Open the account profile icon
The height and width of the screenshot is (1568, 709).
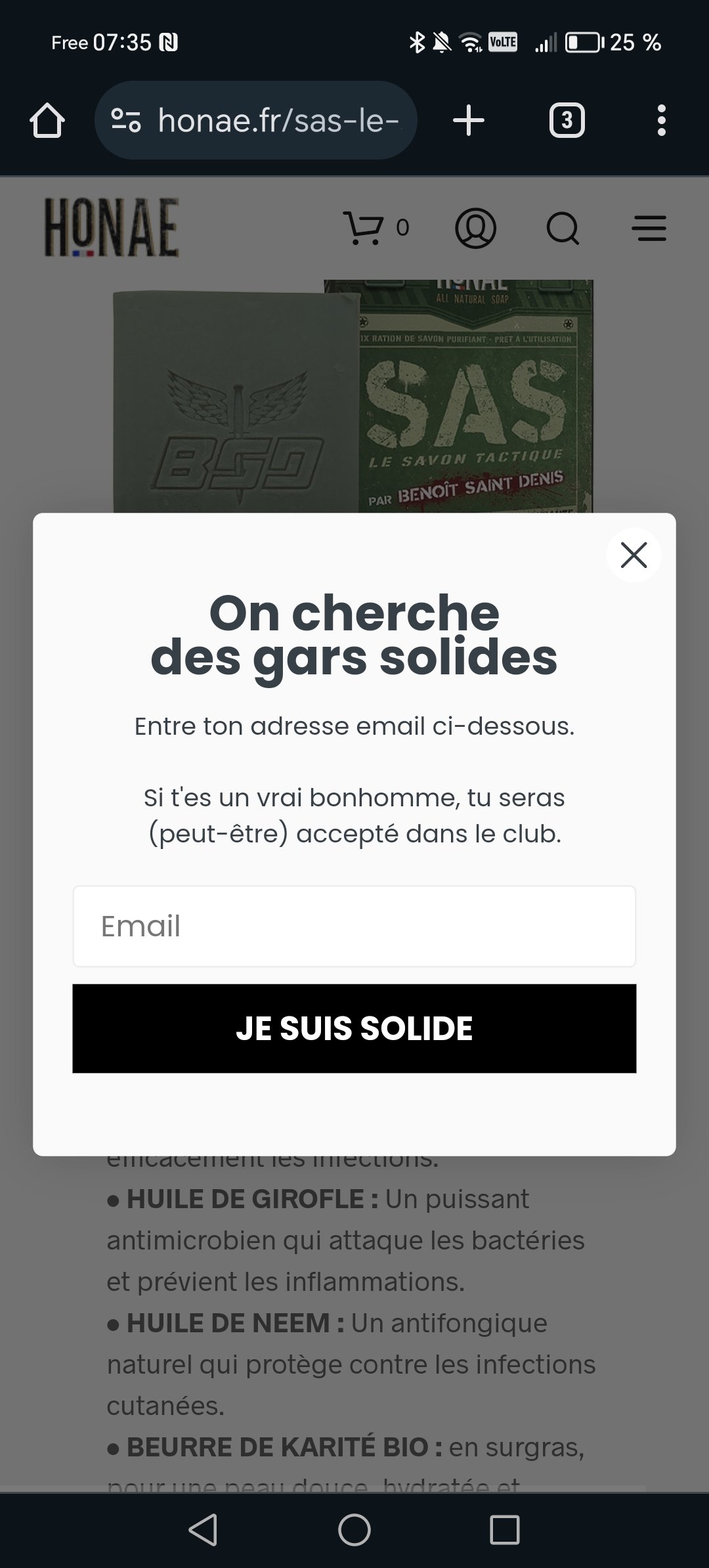tap(475, 229)
